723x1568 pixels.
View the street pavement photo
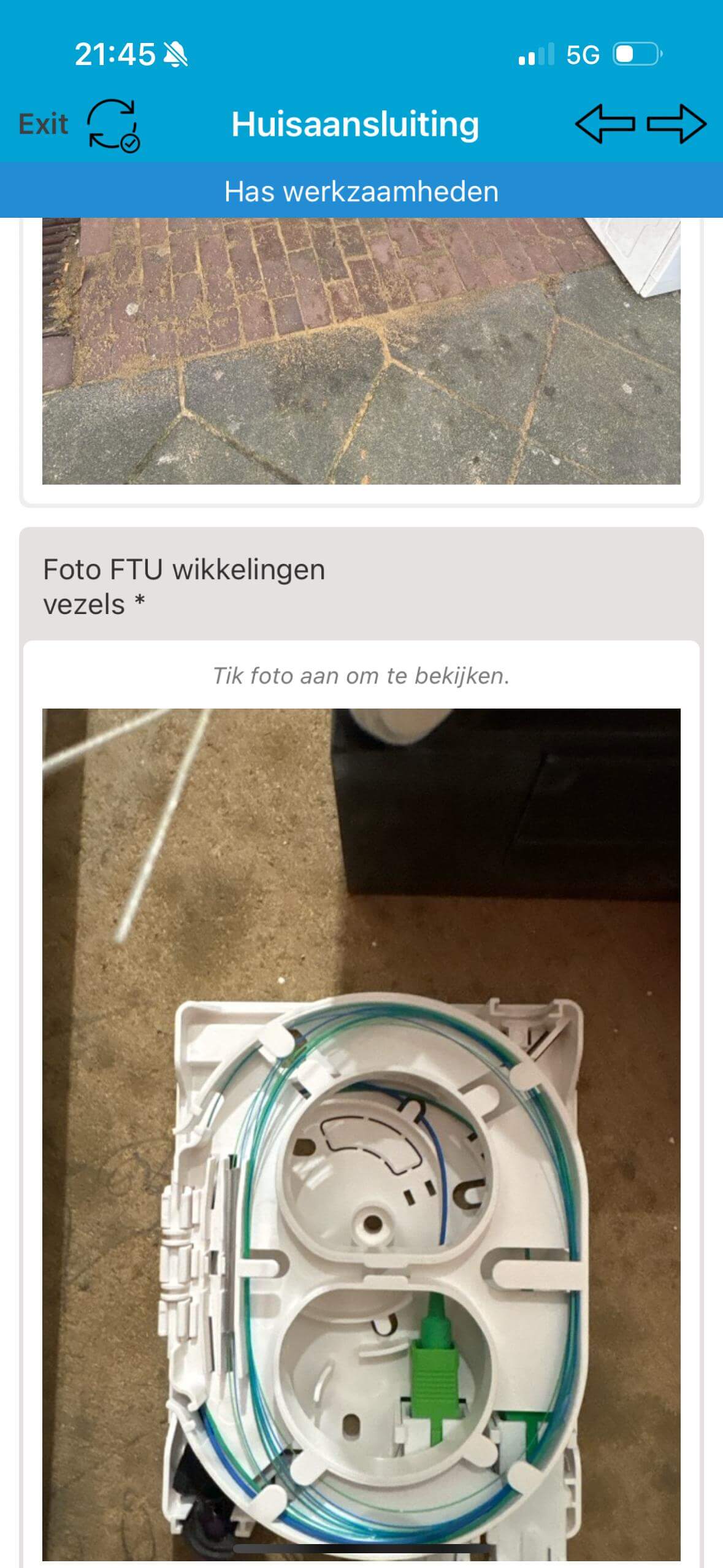[x=361, y=351]
